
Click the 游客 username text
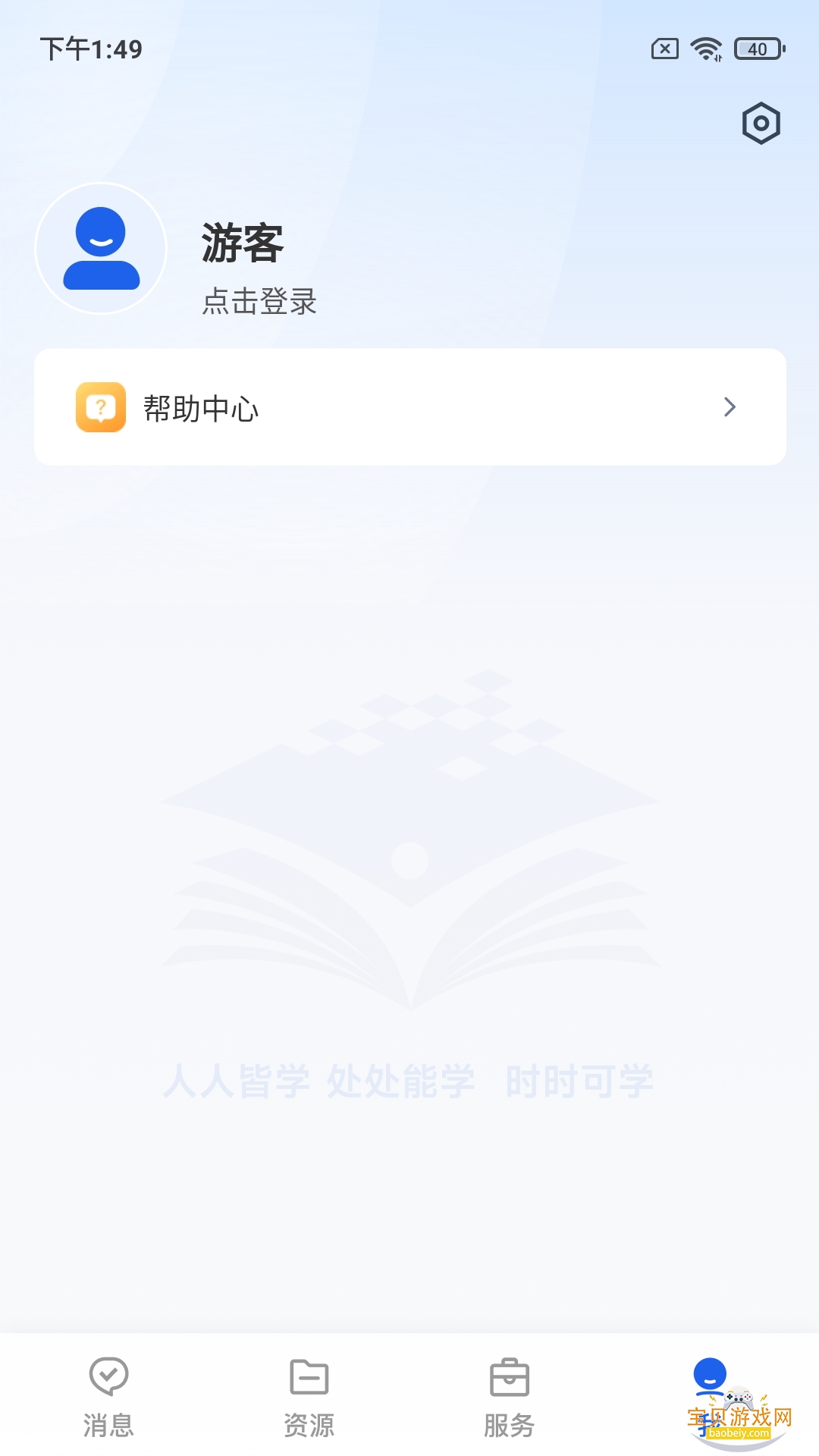241,244
